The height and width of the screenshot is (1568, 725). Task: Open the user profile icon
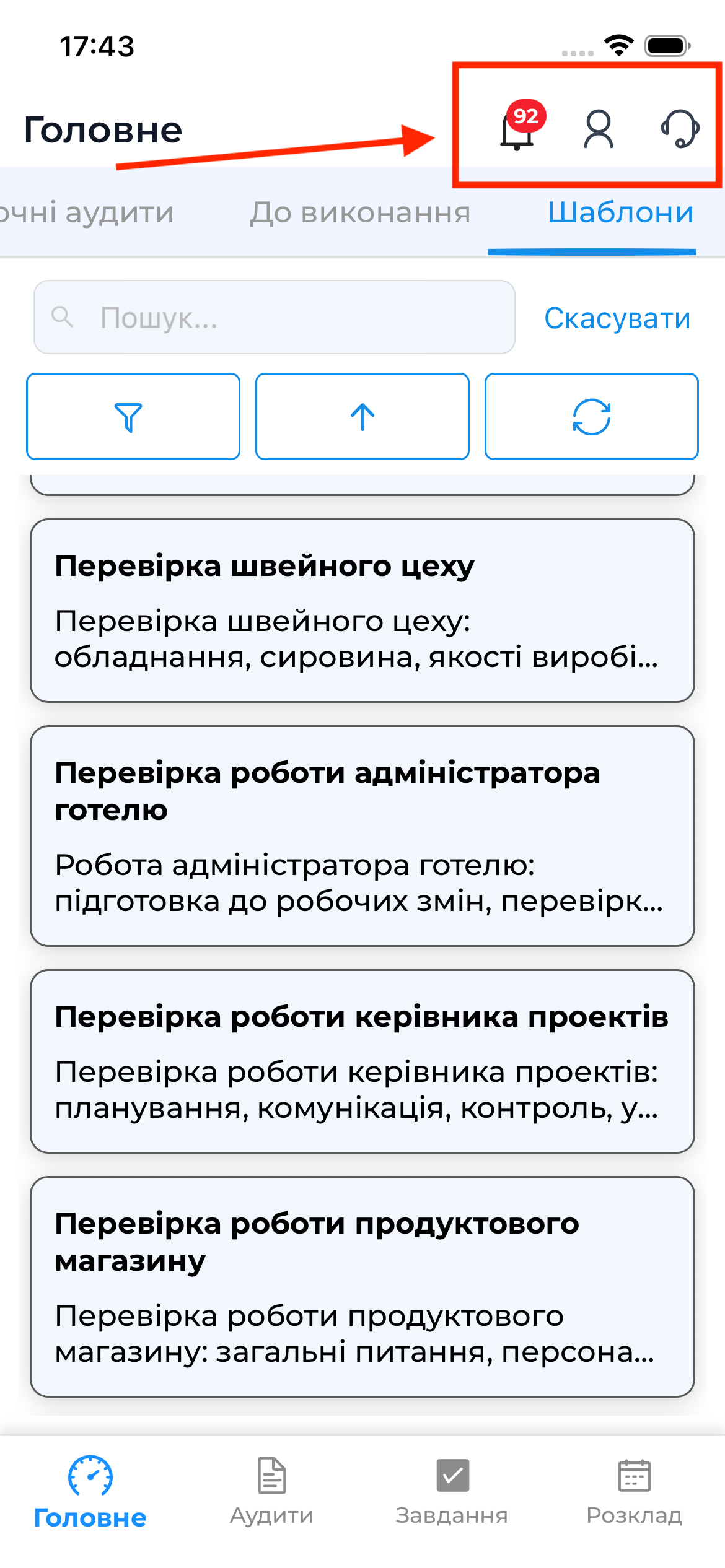(x=598, y=130)
